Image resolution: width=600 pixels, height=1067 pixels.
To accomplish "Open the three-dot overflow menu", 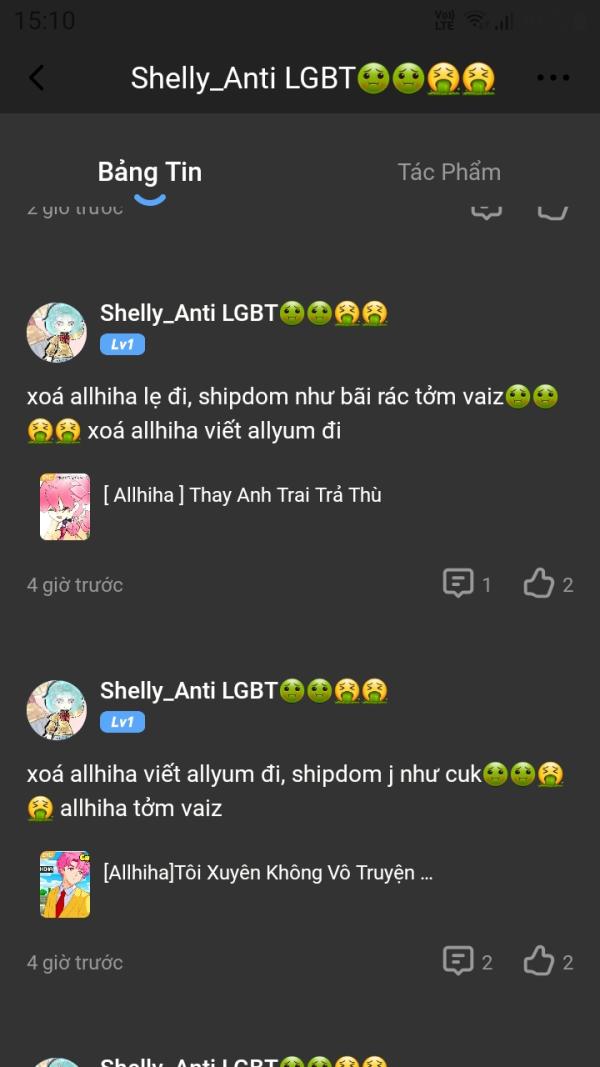I will (x=552, y=78).
